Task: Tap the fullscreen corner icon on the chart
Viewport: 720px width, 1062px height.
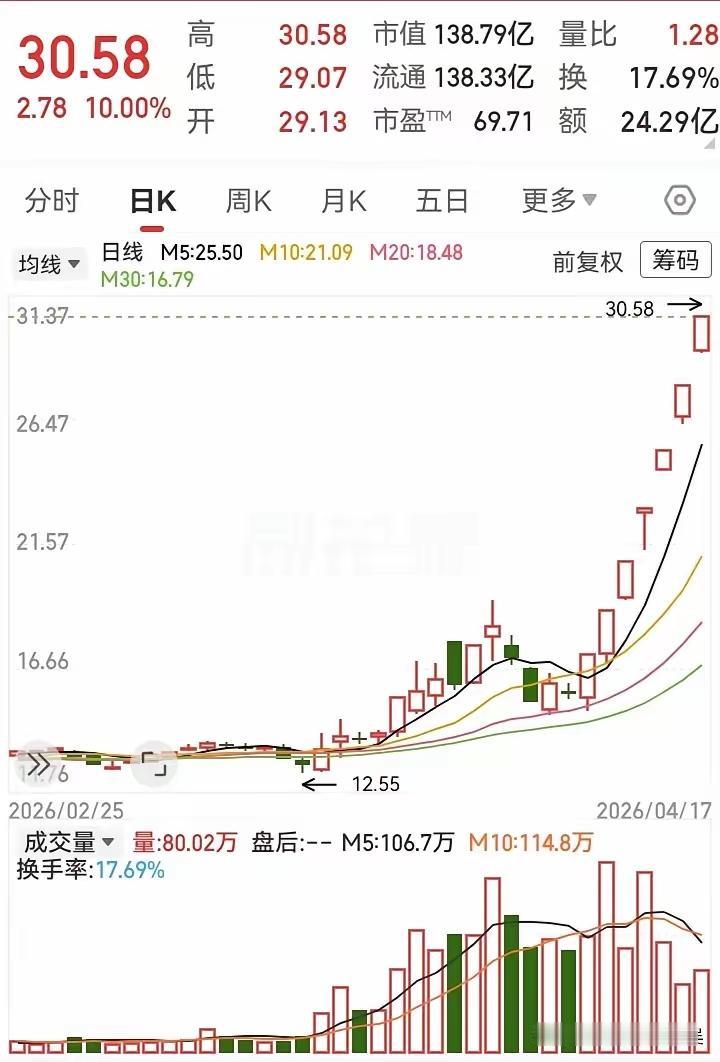Action: click(154, 763)
